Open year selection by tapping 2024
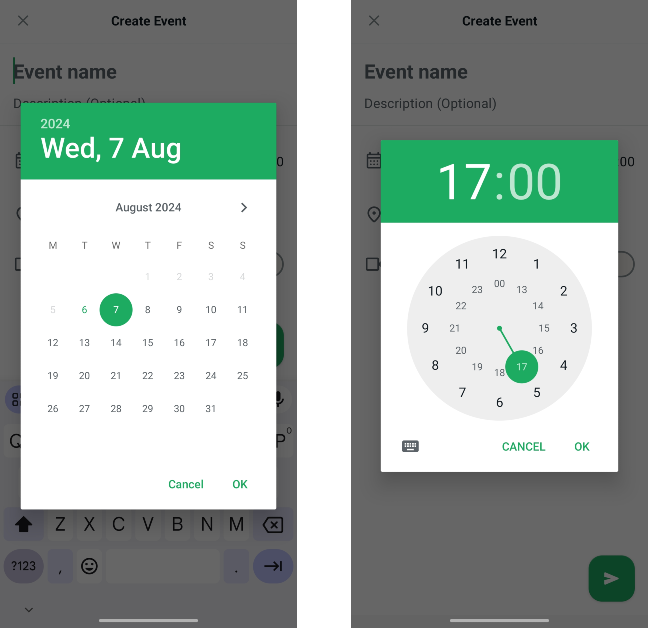 click(x=55, y=124)
